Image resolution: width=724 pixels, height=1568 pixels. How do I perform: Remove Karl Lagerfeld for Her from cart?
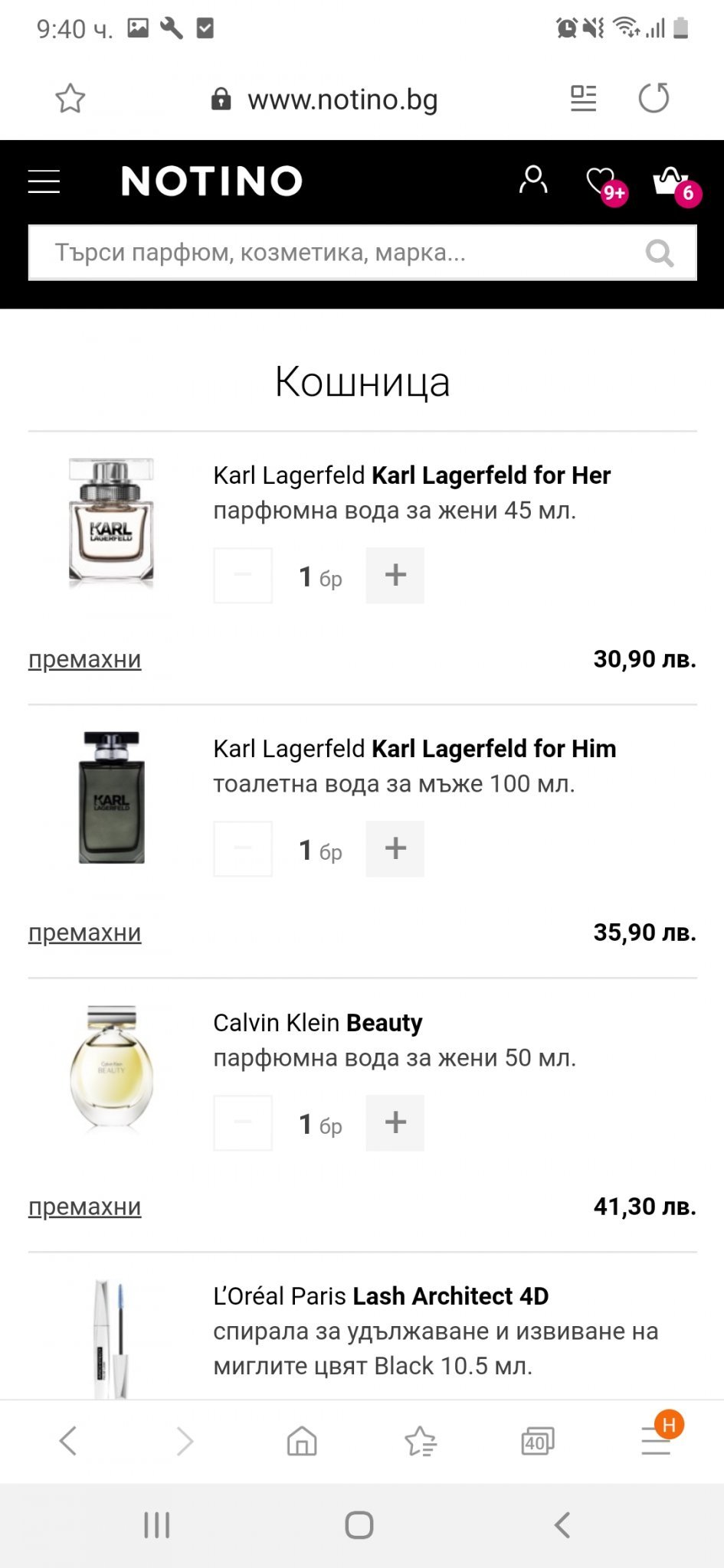85,659
